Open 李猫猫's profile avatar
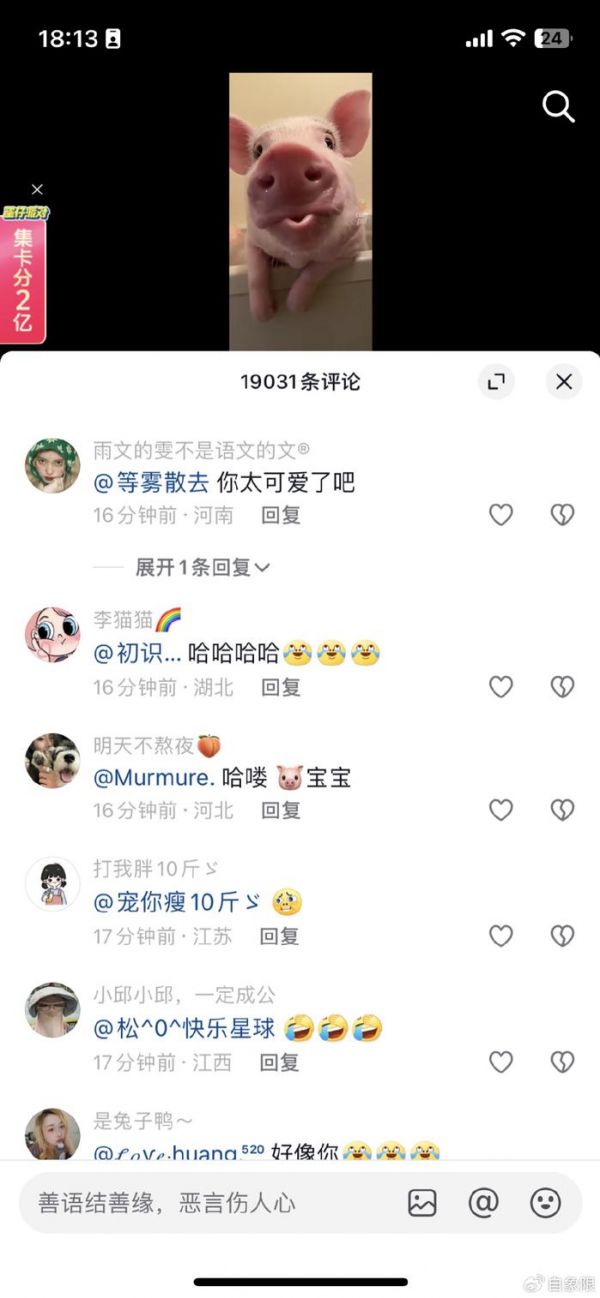The height and width of the screenshot is (1298, 600). pos(52,634)
